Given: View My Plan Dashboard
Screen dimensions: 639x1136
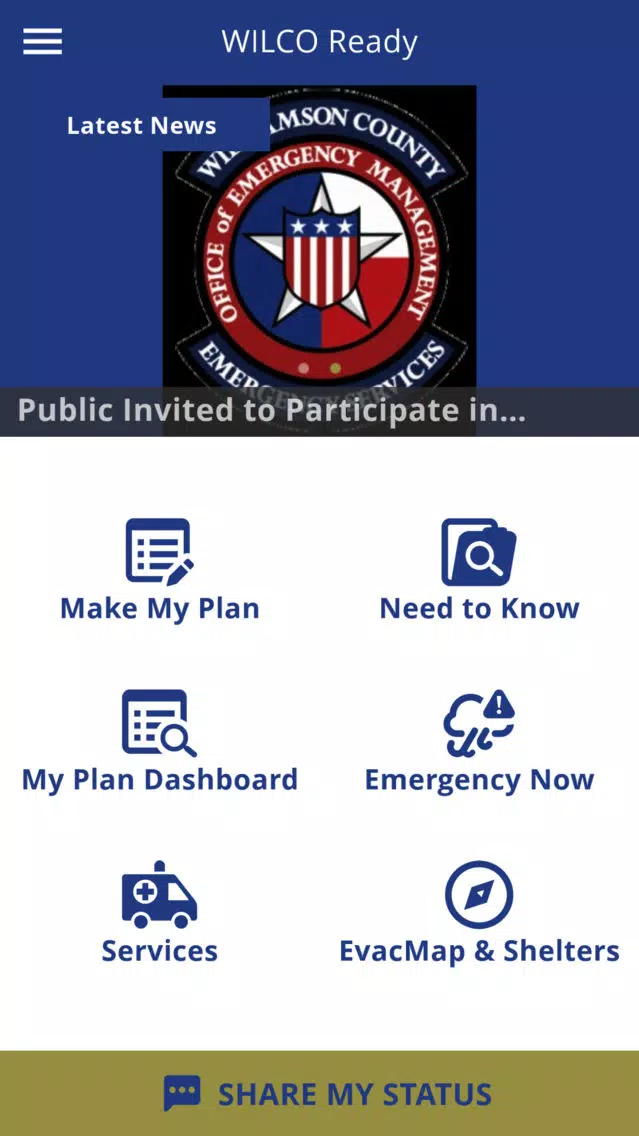Looking at the screenshot, I should (159, 741).
